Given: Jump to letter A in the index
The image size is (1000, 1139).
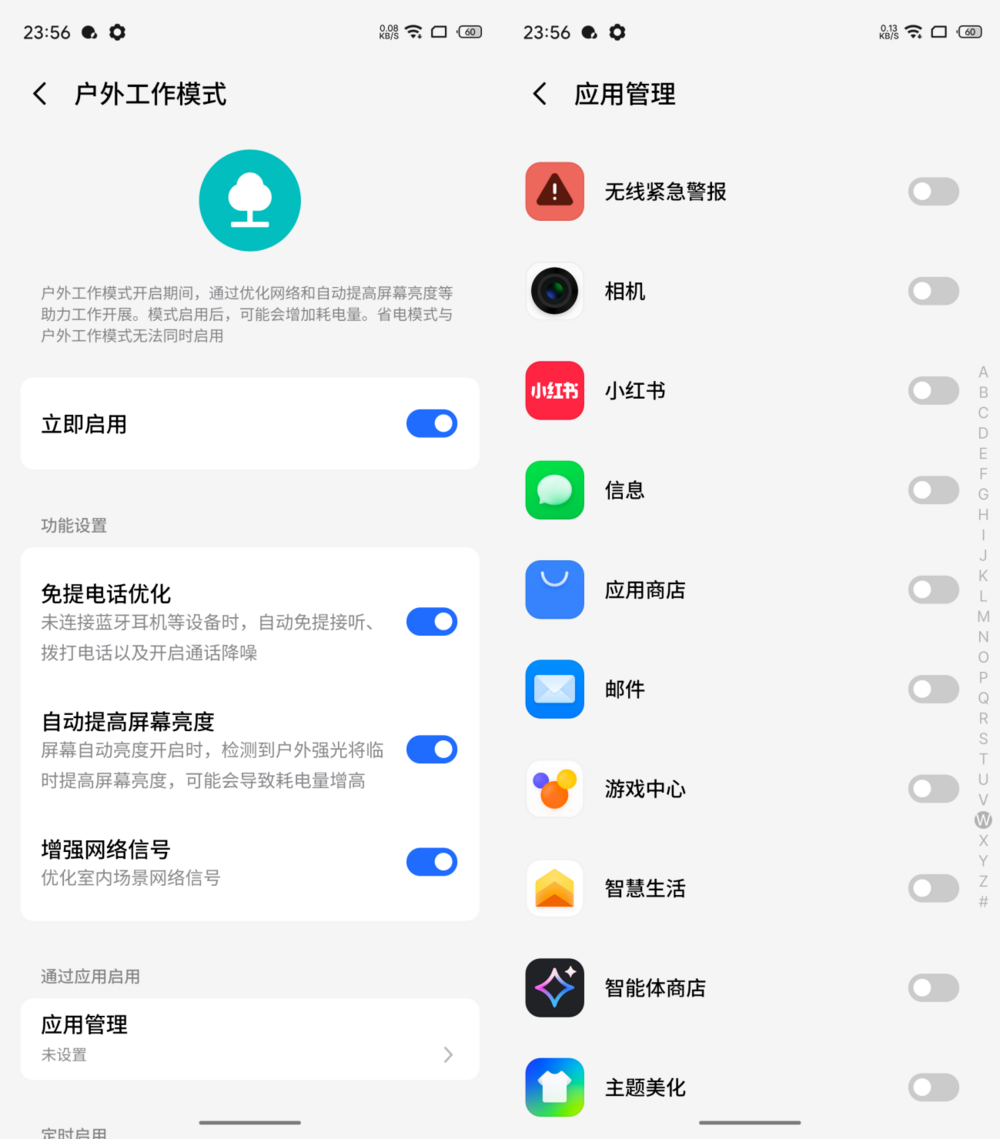Looking at the screenshot, I should pyautogui.click(x=983, y=373).
